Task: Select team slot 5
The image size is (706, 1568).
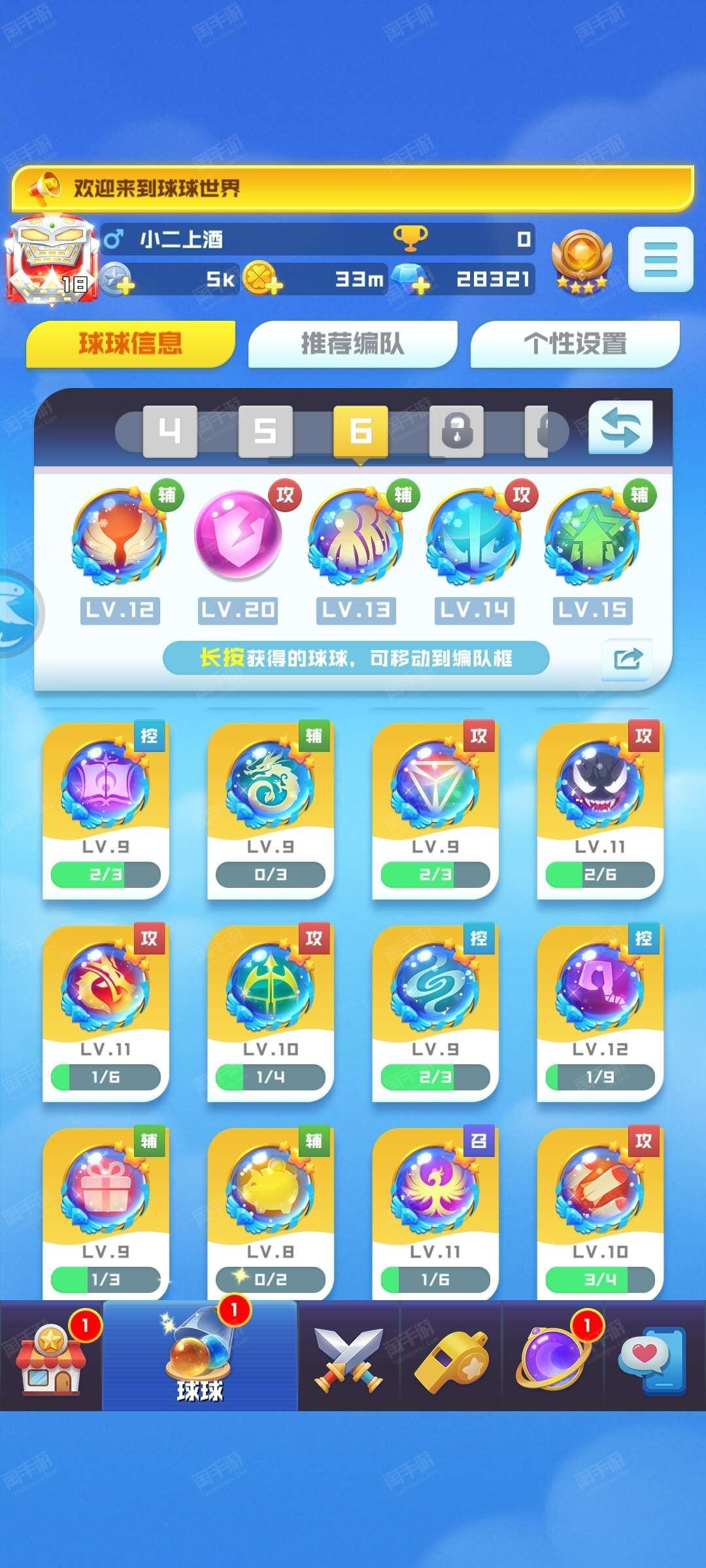Action: click(x=265, y=431)
